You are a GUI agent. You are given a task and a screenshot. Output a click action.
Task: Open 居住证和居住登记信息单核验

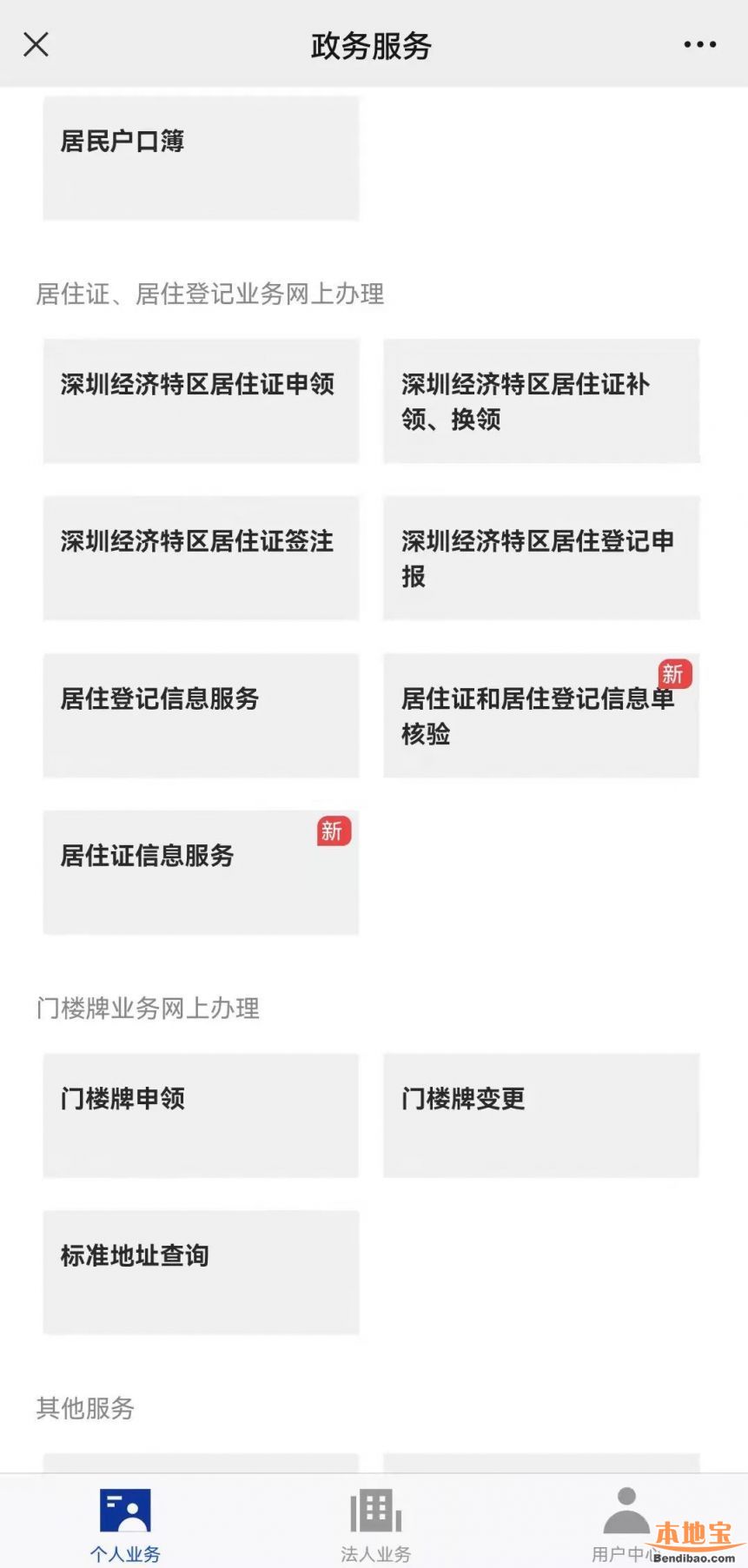pyautogui.click(x=541, y=715)
